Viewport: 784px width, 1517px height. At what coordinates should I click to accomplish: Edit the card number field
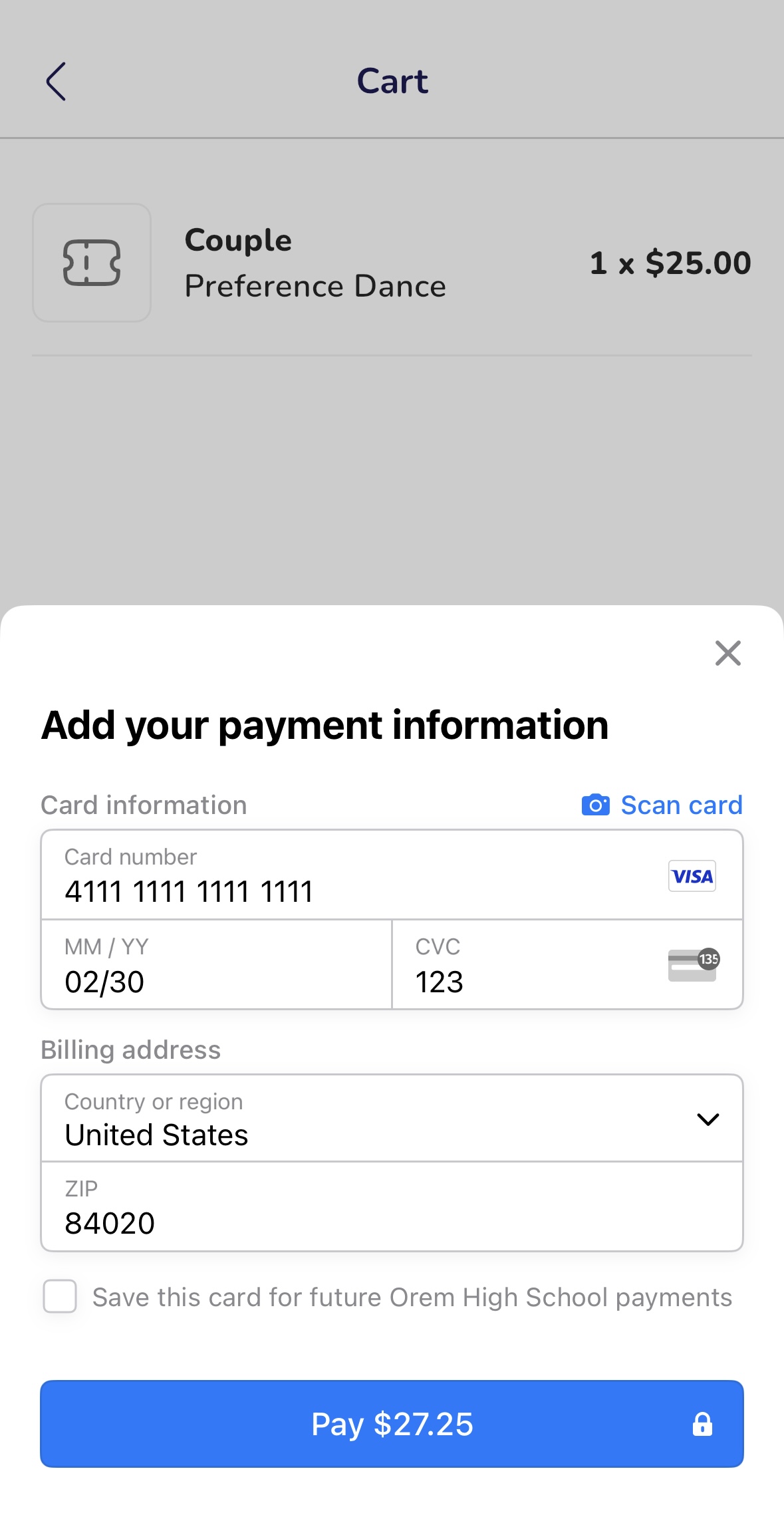click(359, 876)
